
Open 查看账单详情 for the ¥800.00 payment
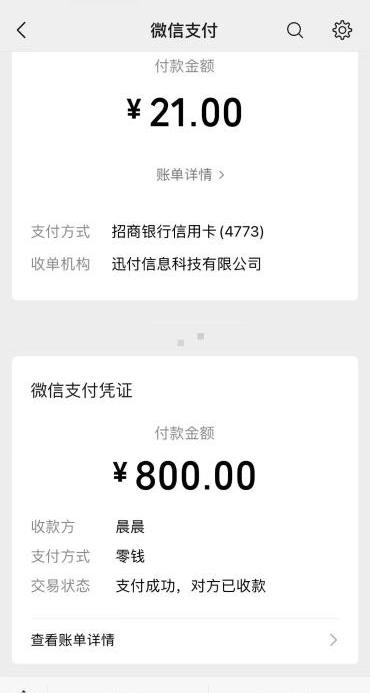point(184,640)
